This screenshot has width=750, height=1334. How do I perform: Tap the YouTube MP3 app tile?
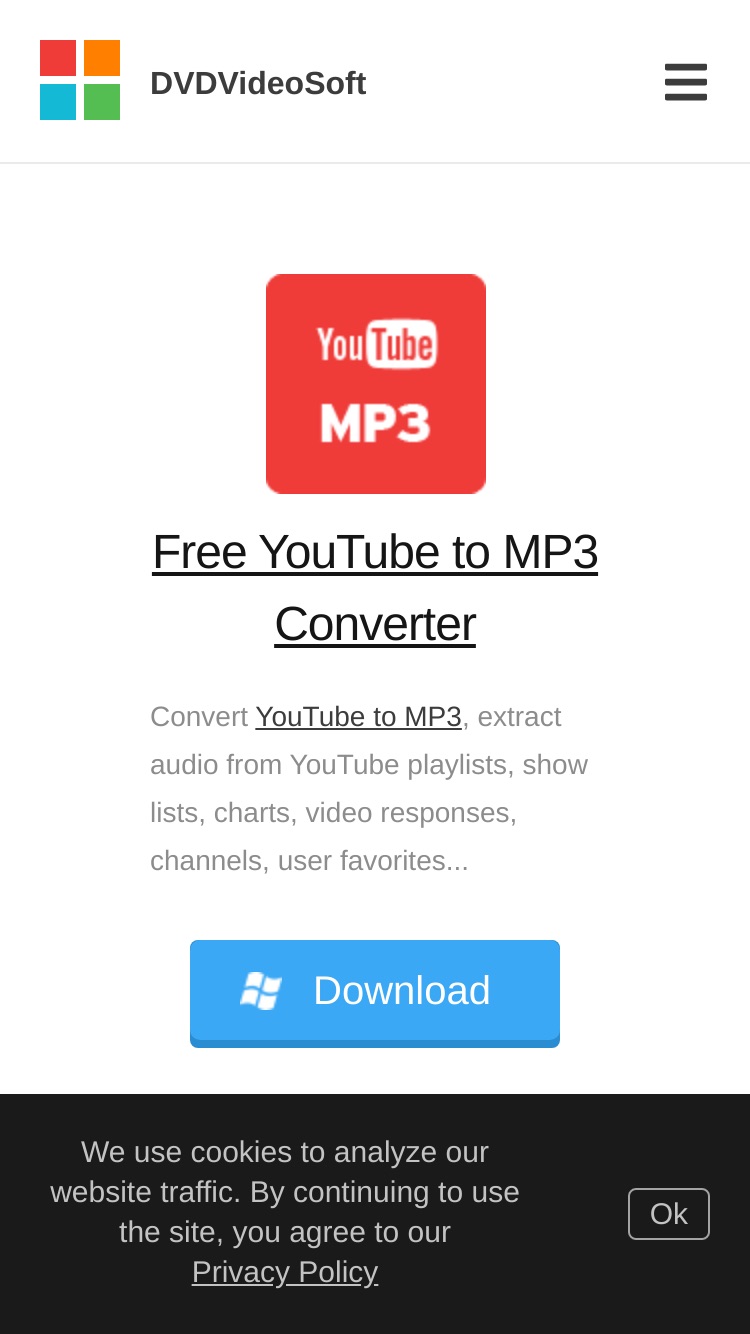tap(376, 384)
